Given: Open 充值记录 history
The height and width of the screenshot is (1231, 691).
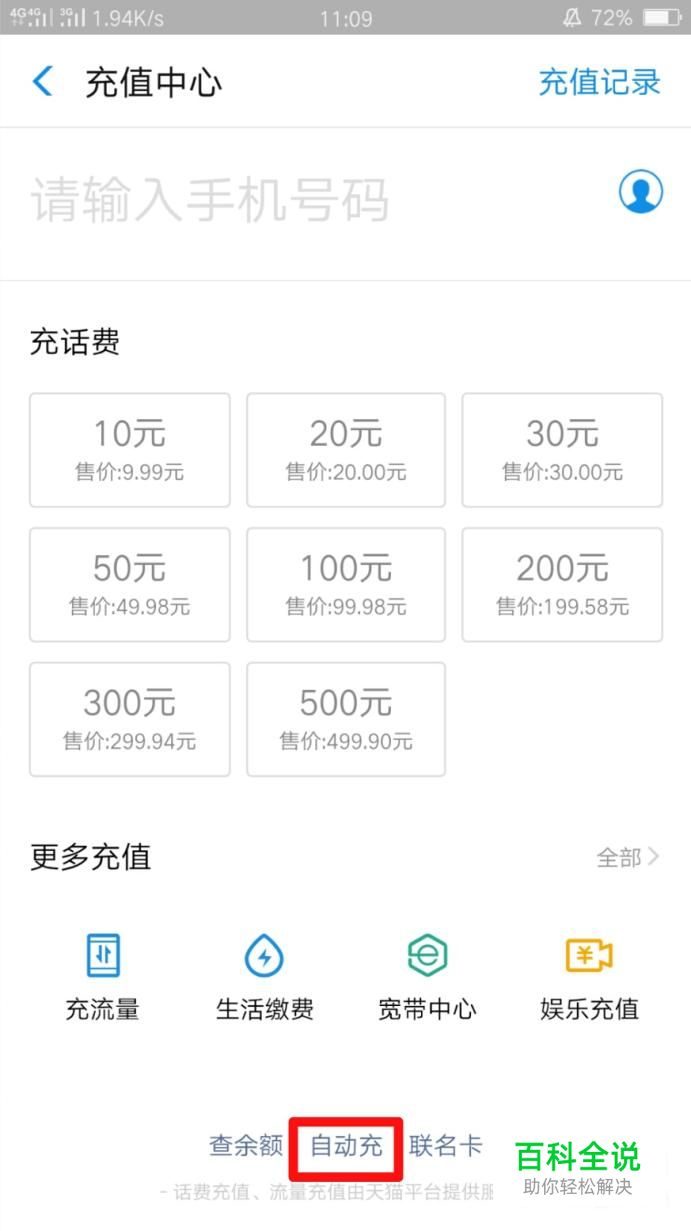Looking at the screenshot, I should pos(599,82).
